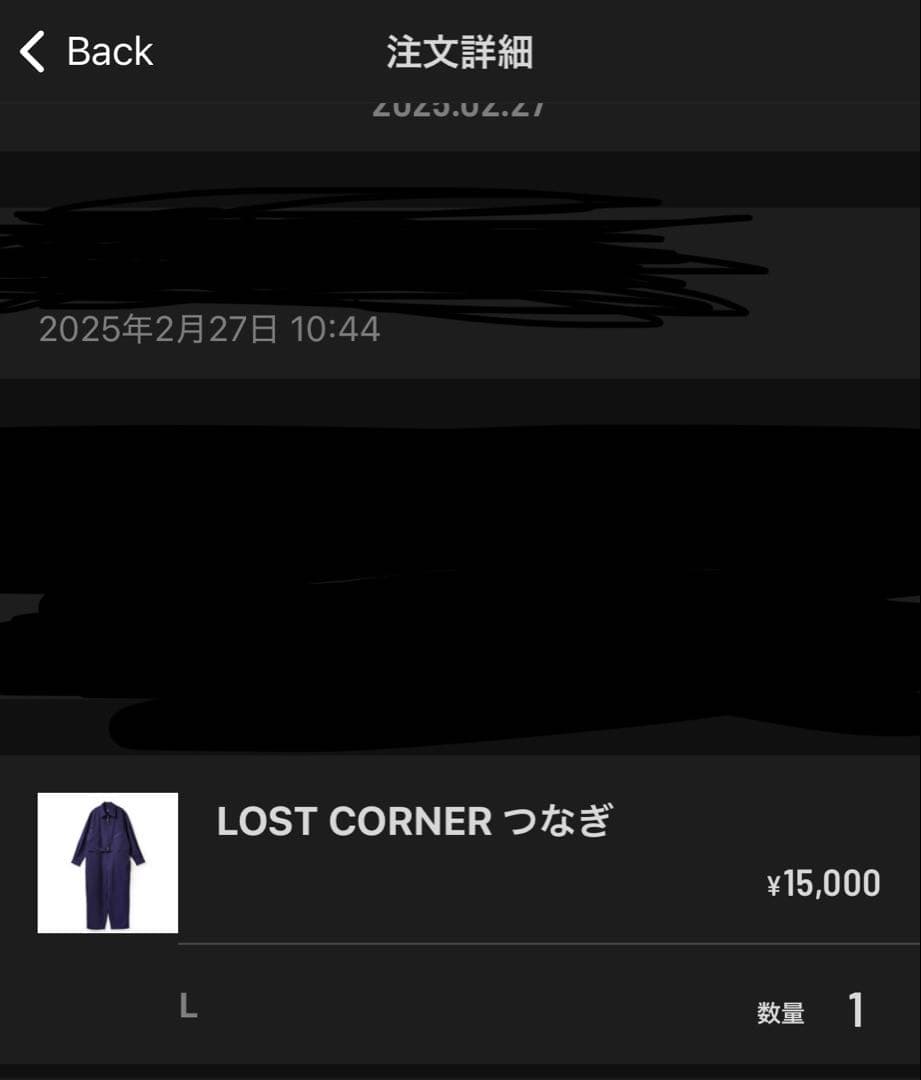Tap the back chevron arrow icon

point(33,50)
